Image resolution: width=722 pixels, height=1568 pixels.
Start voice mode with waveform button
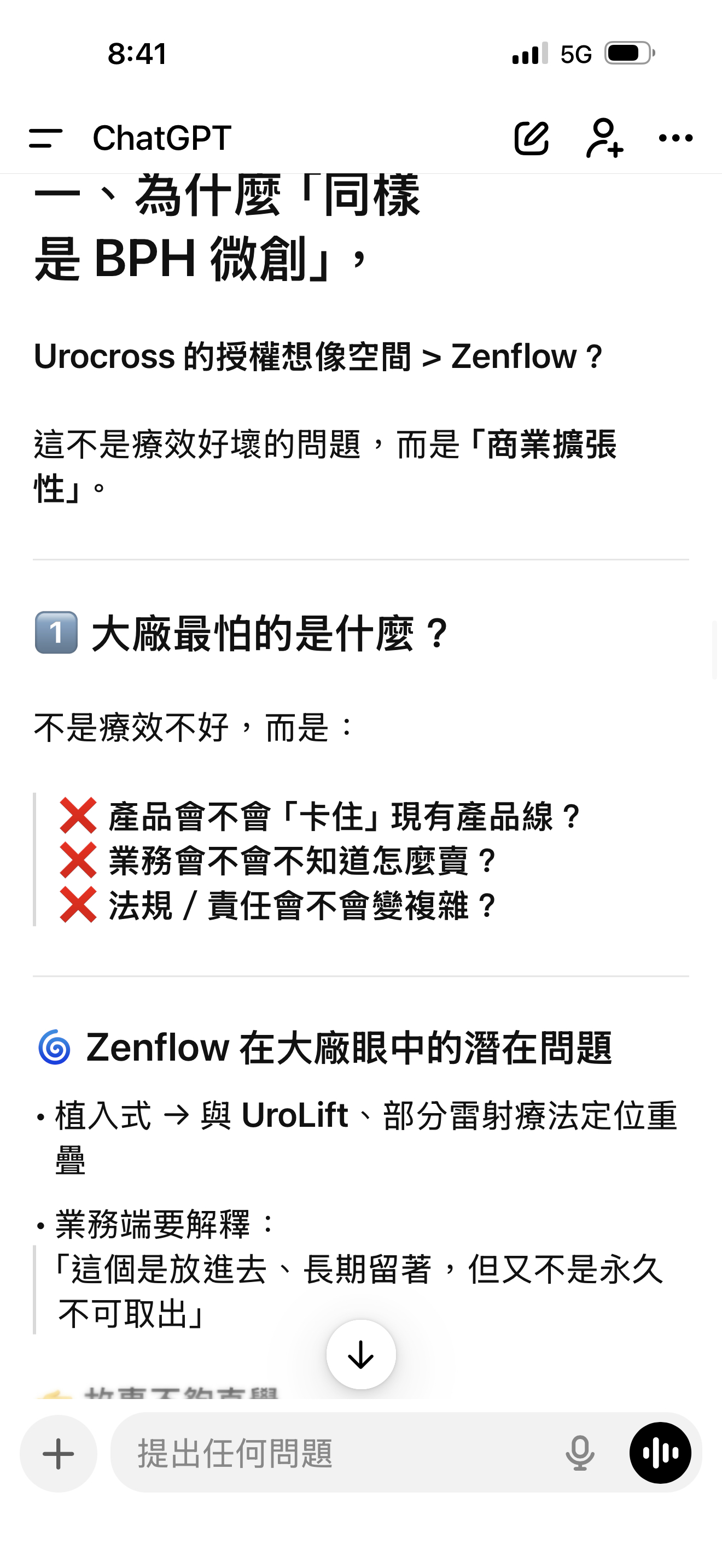tap(660, 1453)
